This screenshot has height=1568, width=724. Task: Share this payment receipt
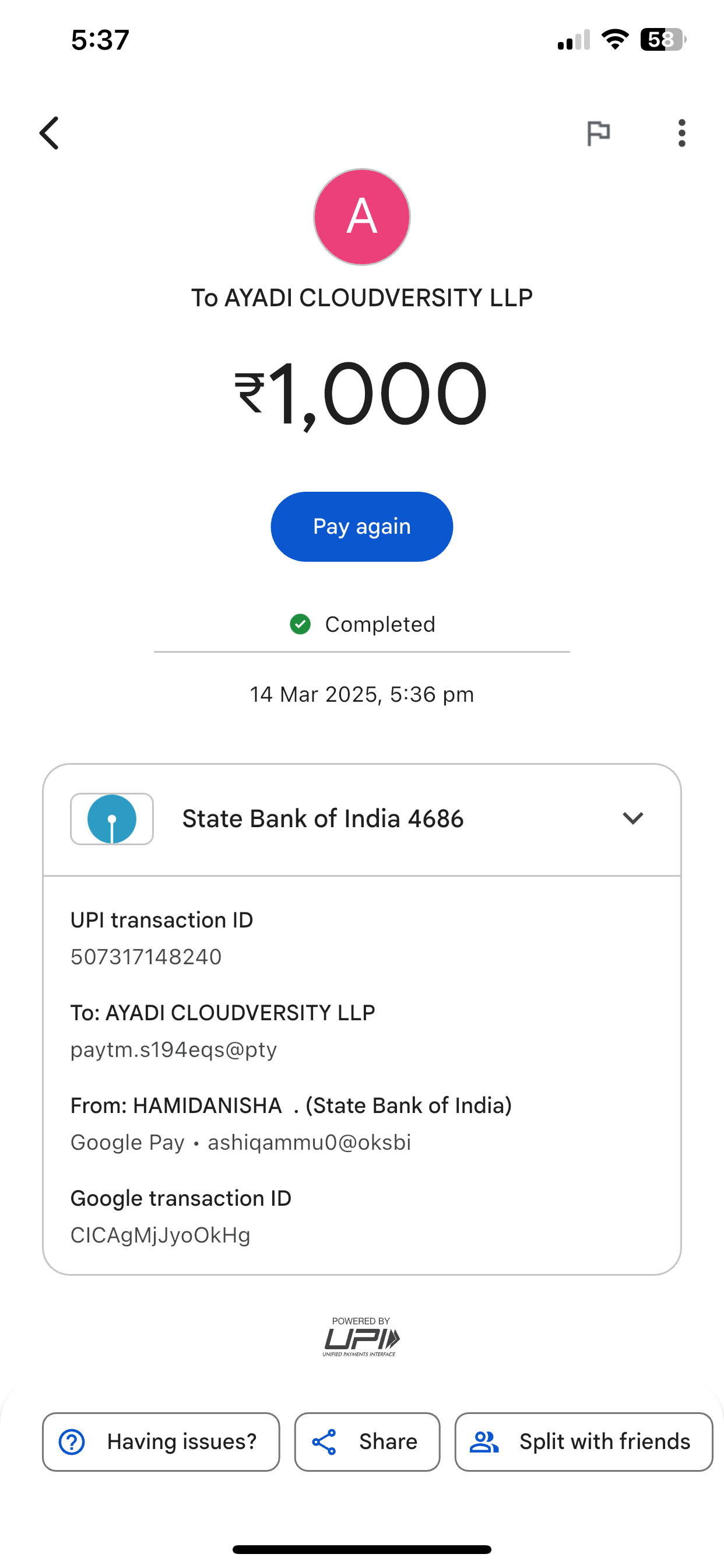click(x=367, y=1442)
